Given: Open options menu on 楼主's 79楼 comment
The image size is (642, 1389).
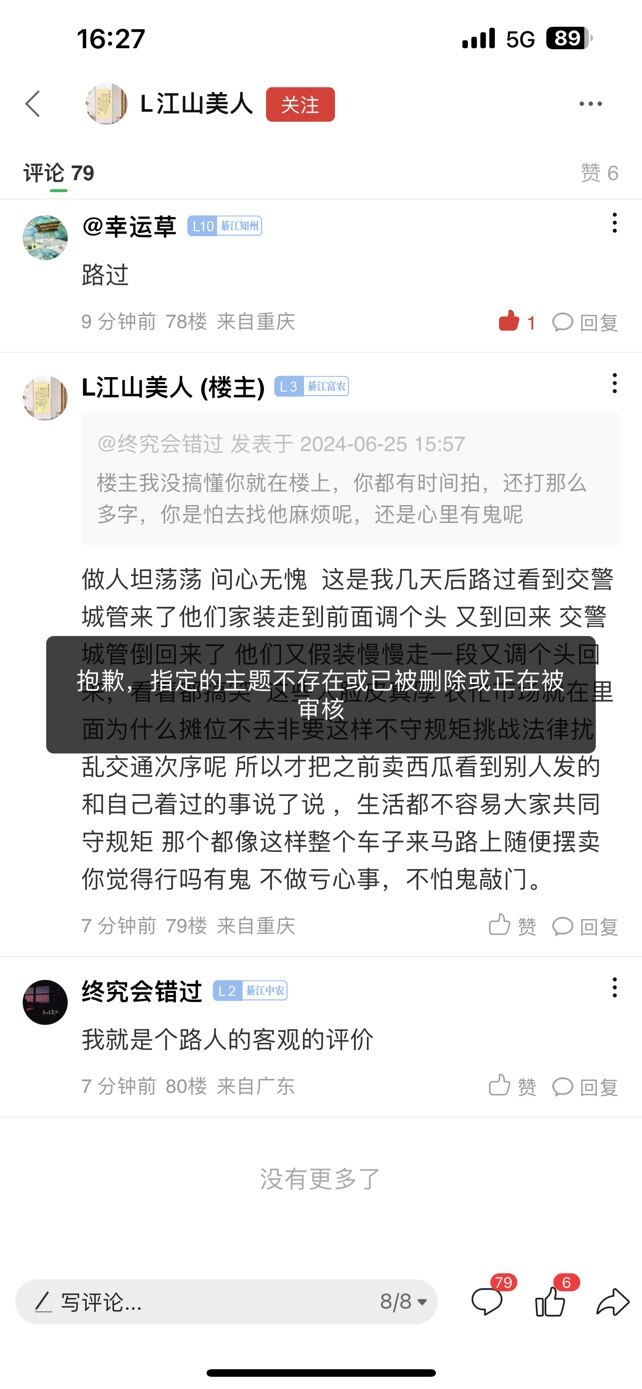Looking at the screenshot, I should click(614, 383).
